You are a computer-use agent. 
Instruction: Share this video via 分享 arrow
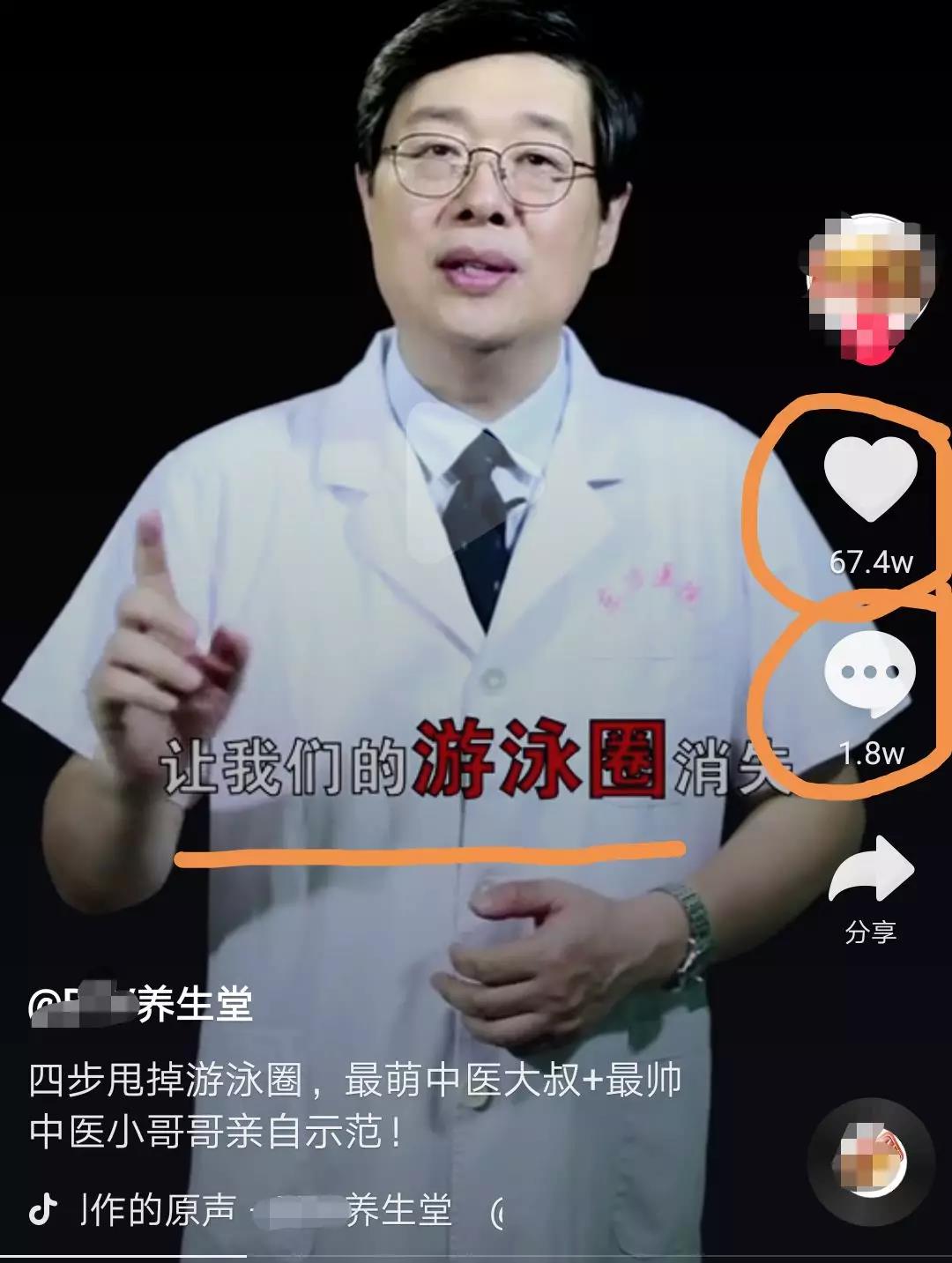tap(871, 873)
